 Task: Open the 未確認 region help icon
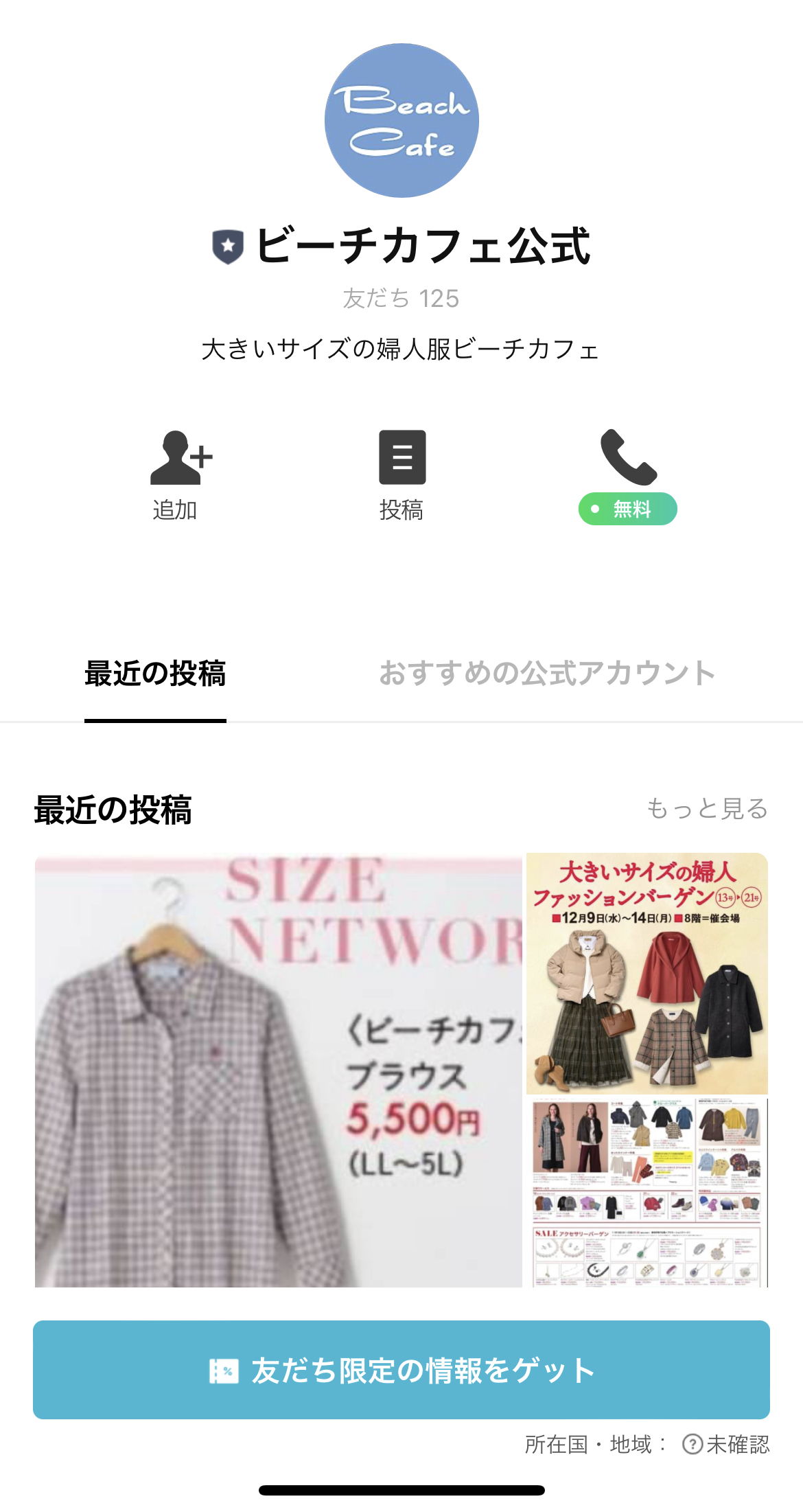tap(692, 1445)
